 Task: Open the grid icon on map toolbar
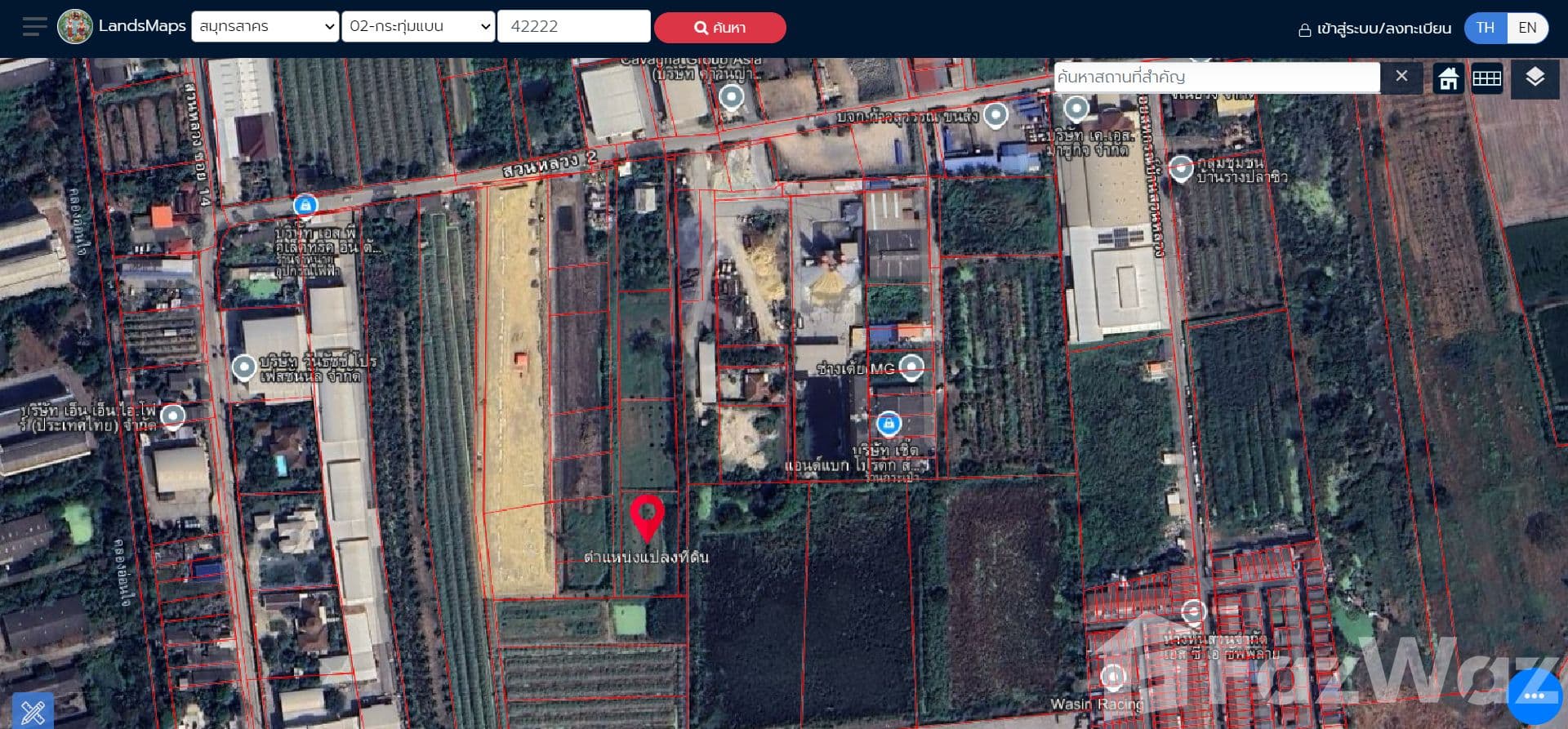tap(1486, 78)
